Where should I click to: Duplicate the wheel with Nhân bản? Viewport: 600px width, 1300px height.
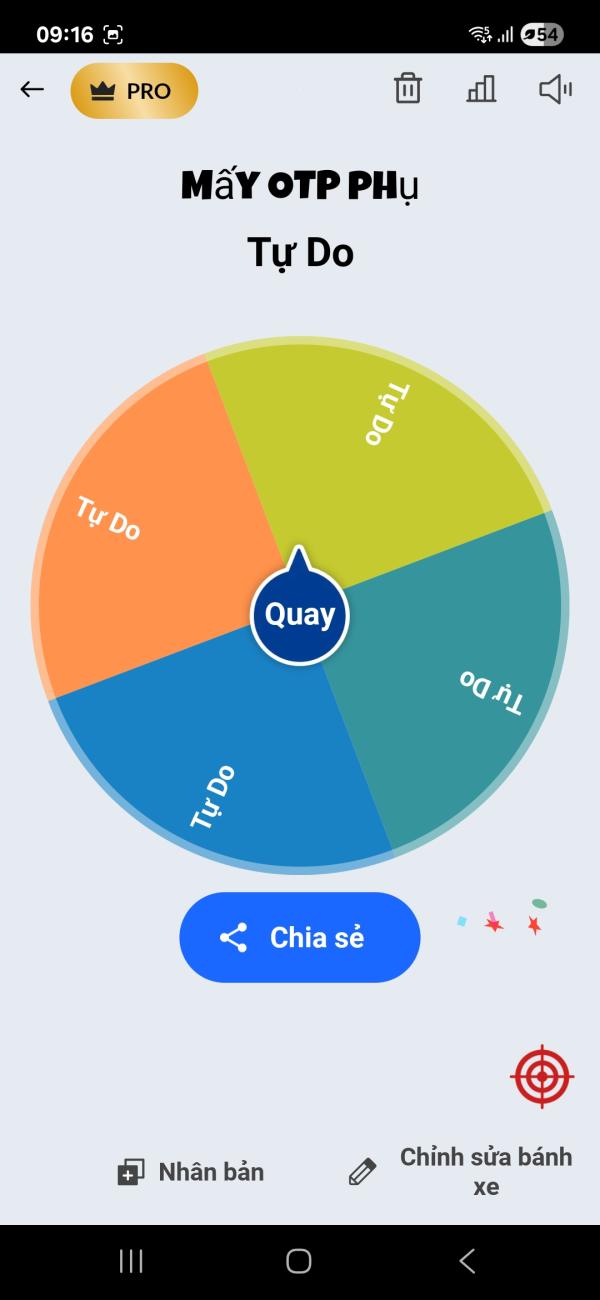191,1172
